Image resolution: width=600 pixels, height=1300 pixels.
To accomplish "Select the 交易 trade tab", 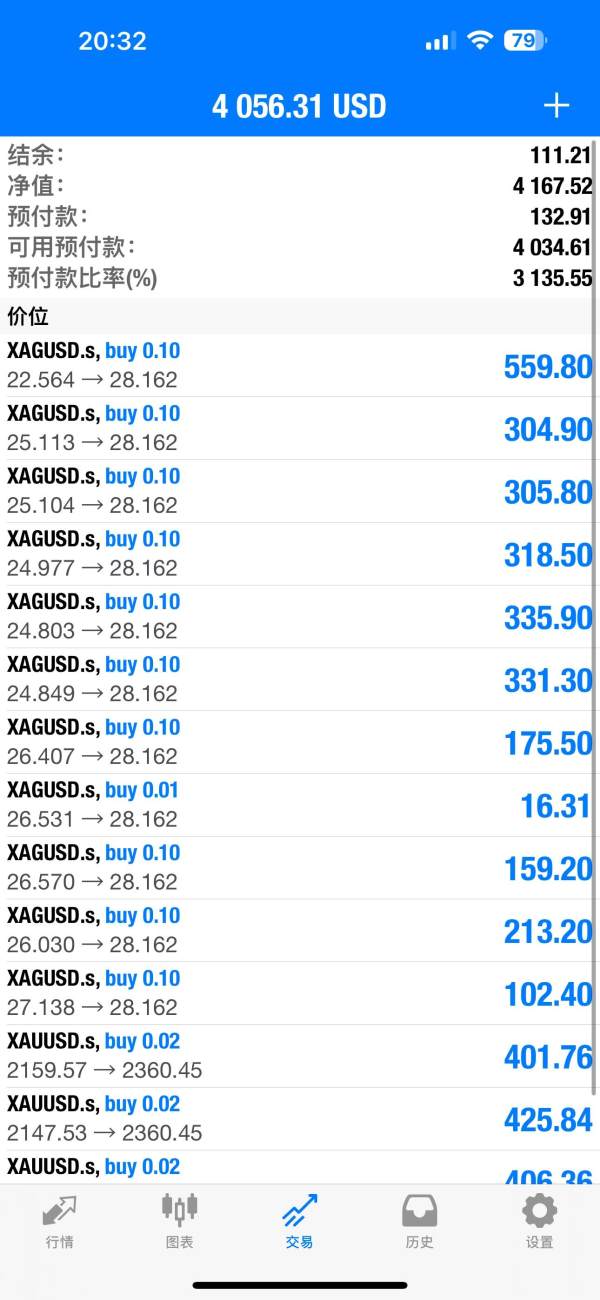I will click(299, 1220).
